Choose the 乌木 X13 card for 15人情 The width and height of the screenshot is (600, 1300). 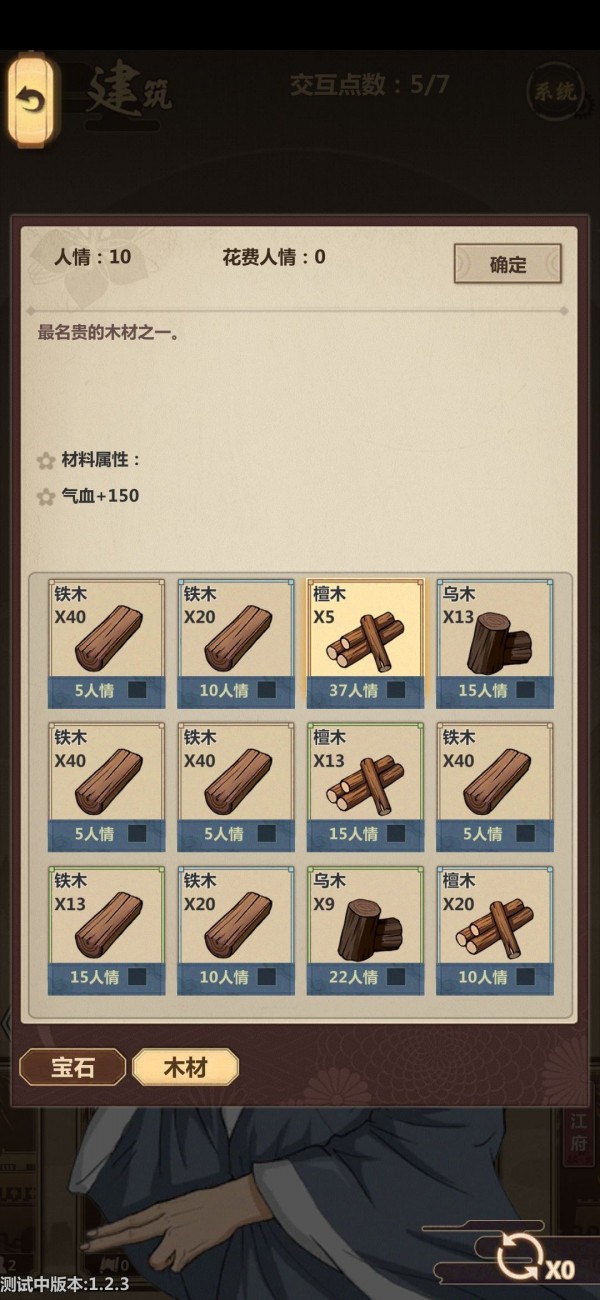494,640
